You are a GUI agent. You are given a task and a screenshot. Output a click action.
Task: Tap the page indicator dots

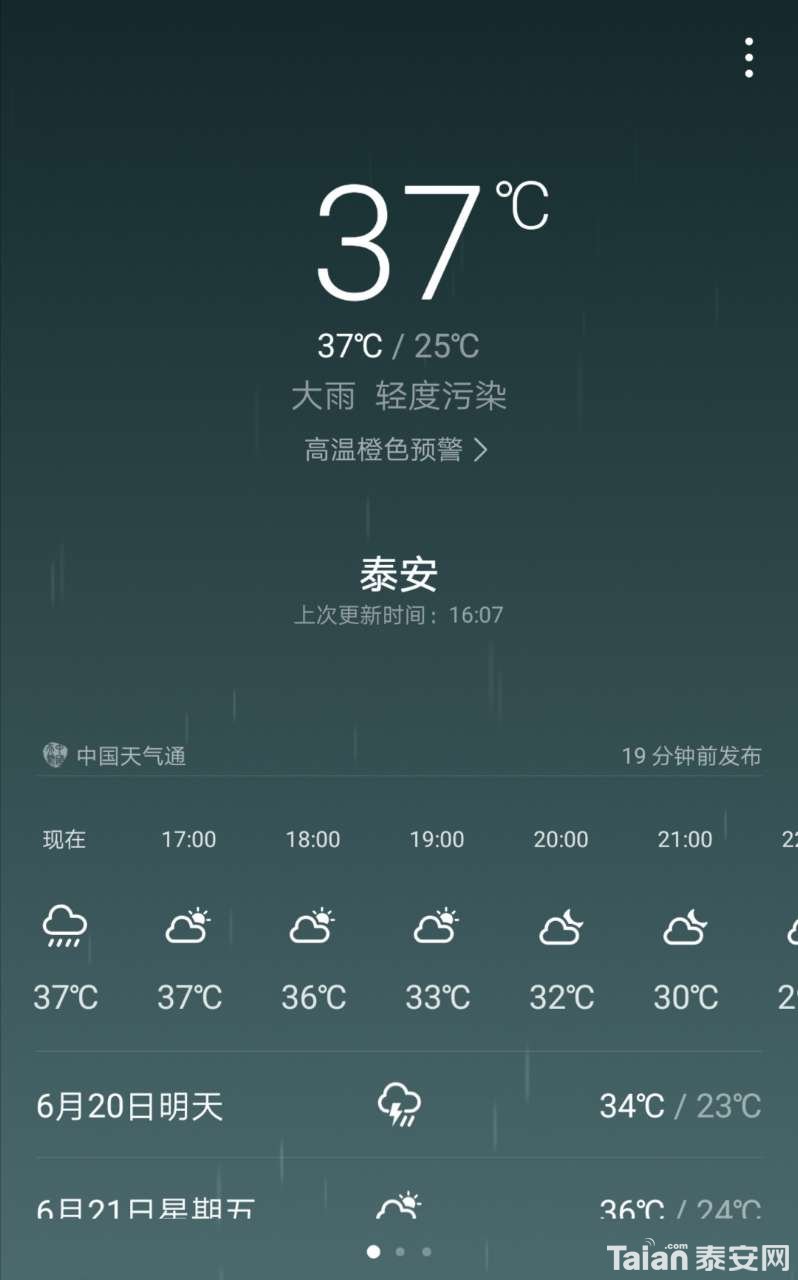[399, 1251]
